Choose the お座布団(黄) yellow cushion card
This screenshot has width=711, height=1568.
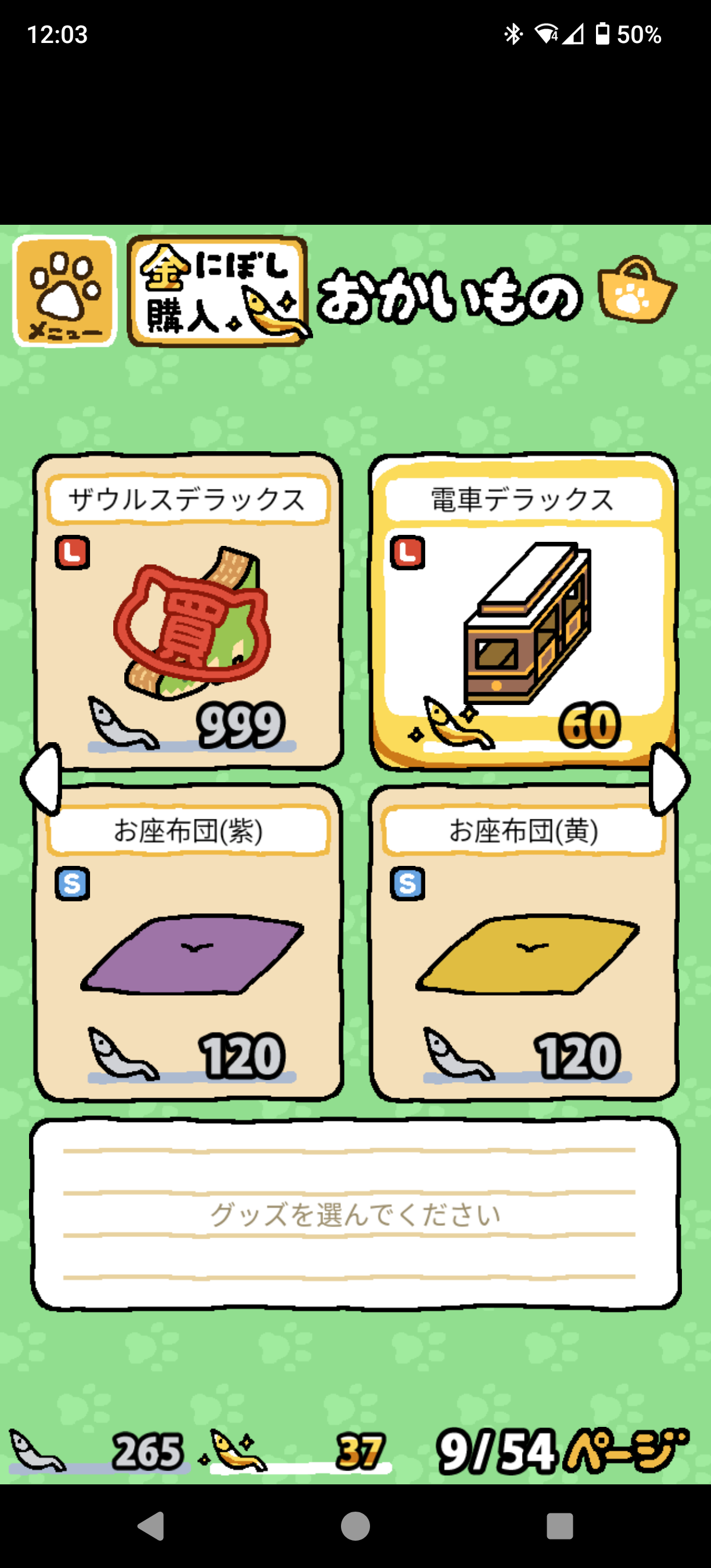click(x=523, y=943)
